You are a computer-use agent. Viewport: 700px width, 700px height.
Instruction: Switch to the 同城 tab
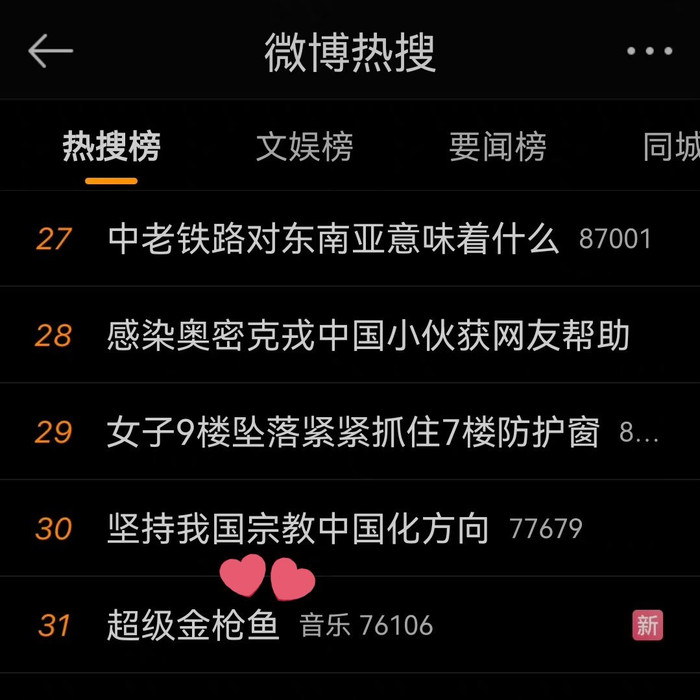coord(670,148)
